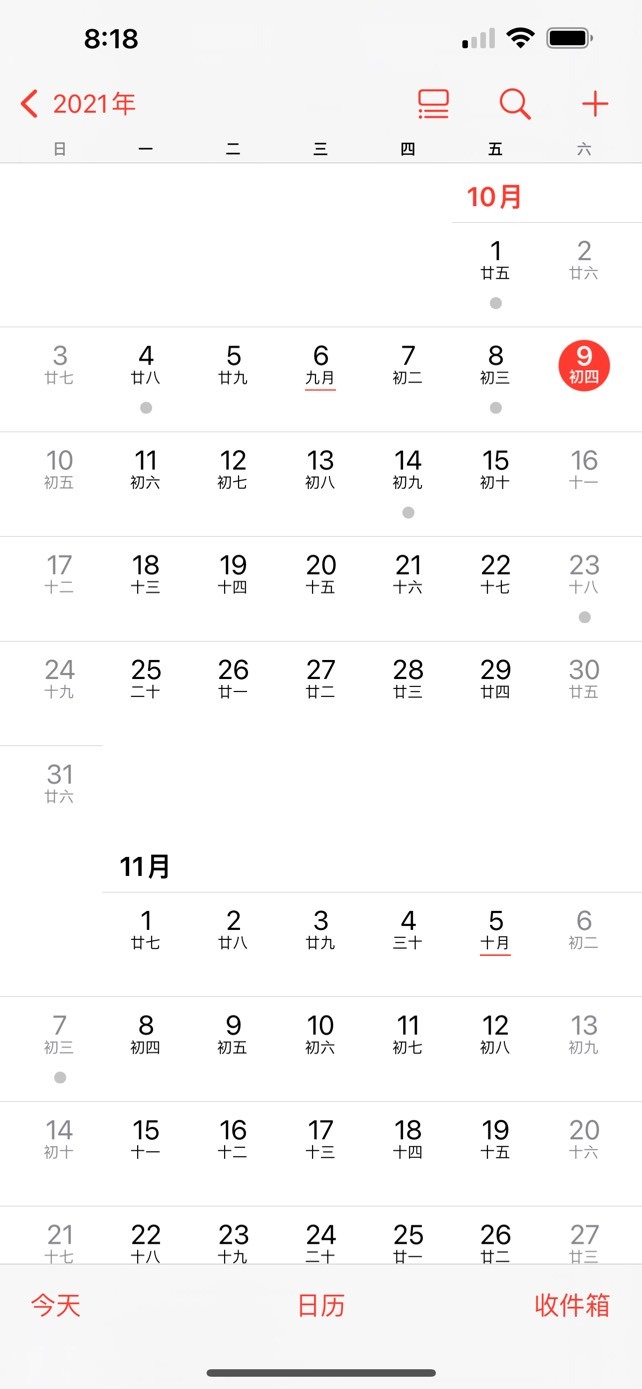The width and height of the screenshot is (642, 1389).
Task: Open the 日历 calendars list
Action: click(x=321, y=1305)
